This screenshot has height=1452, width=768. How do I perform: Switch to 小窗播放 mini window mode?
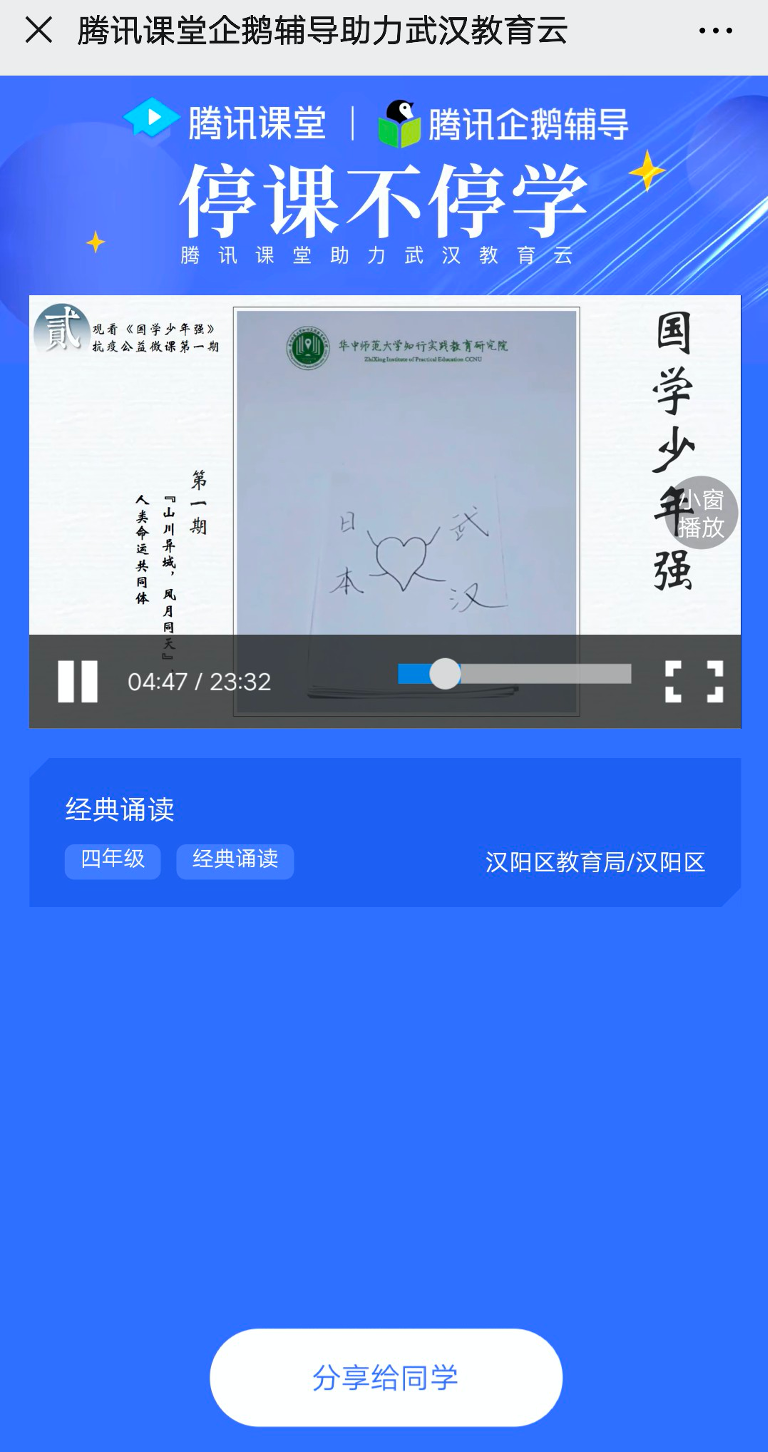tap(701, 513)
